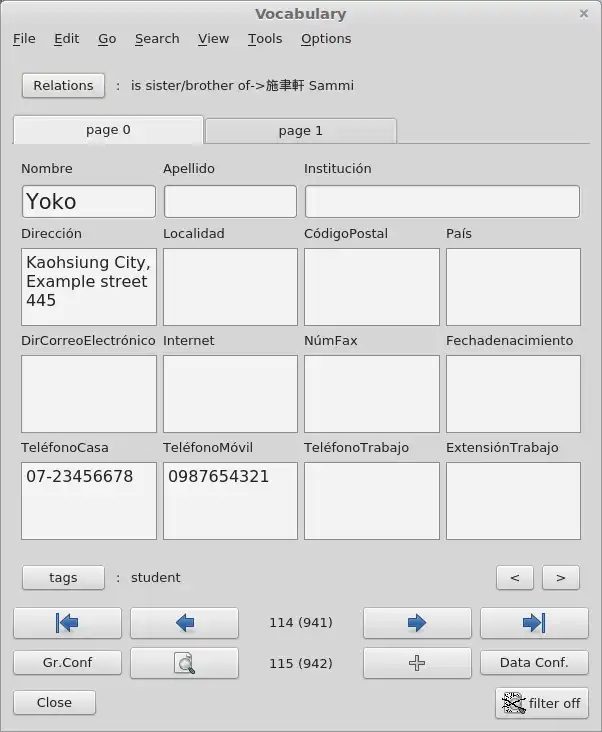
Task: Focus the Apellido text field
Action: [230, 202]
